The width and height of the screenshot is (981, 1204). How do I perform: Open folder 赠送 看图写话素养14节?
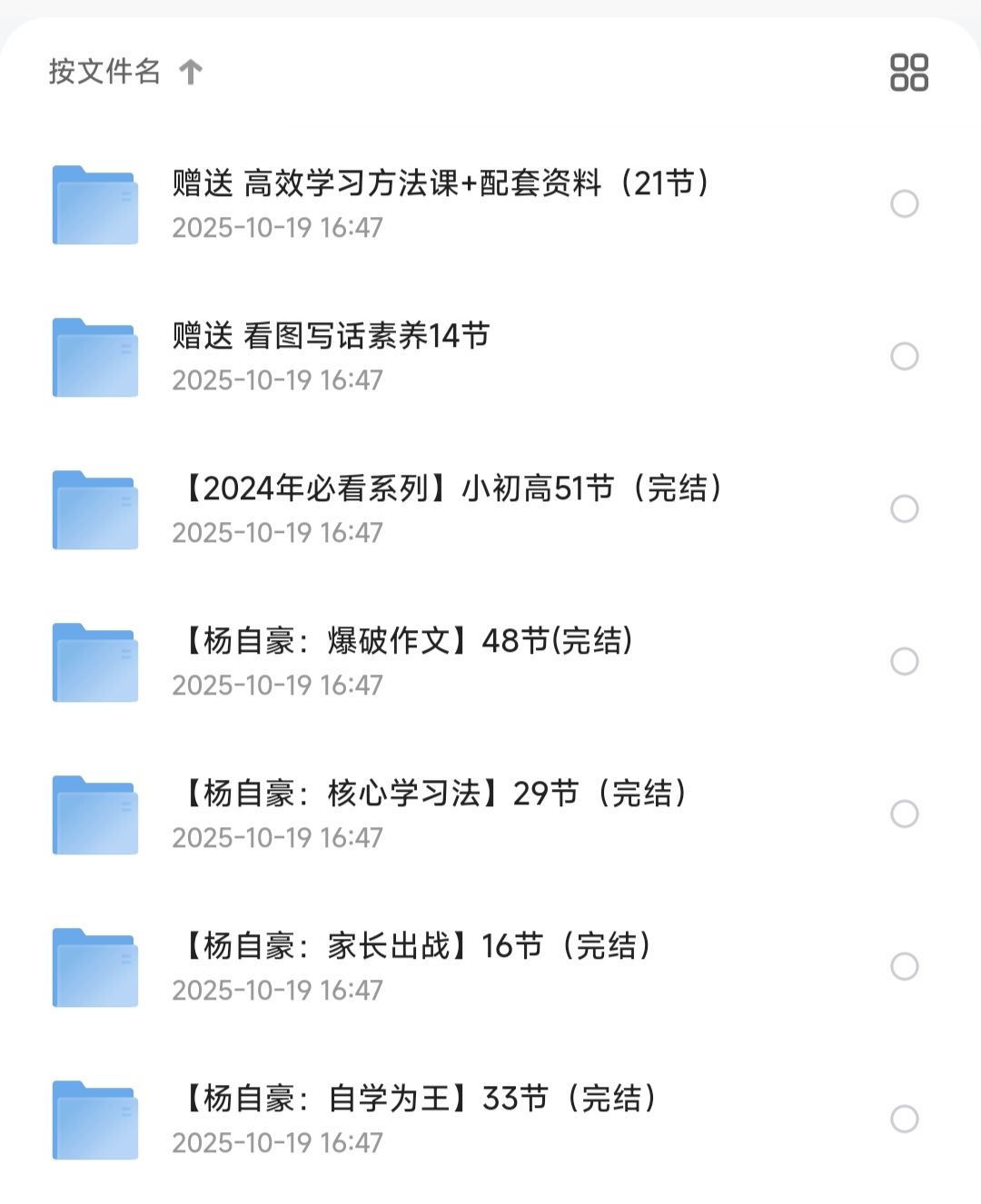point(331,336)
